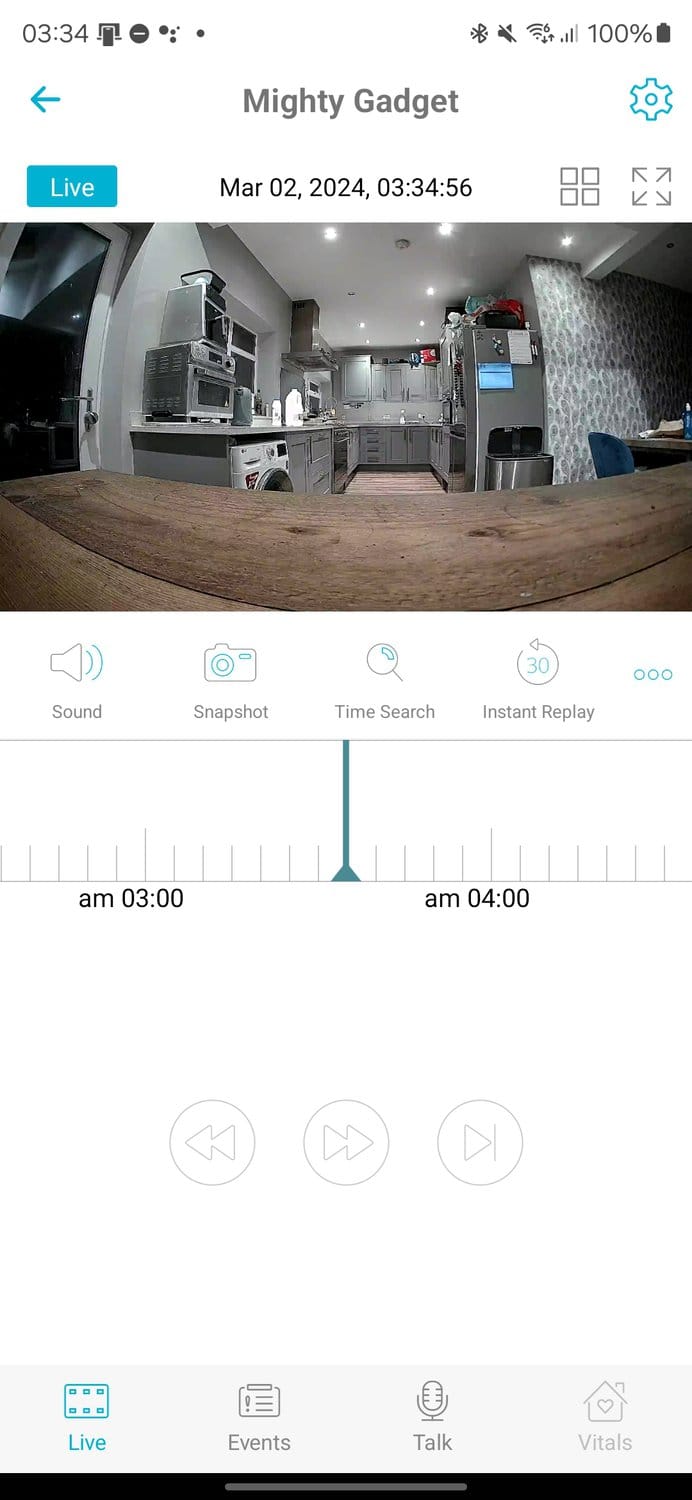Fast forward the recorded footage
The image size is (692, 1500).
(346, 1143)
